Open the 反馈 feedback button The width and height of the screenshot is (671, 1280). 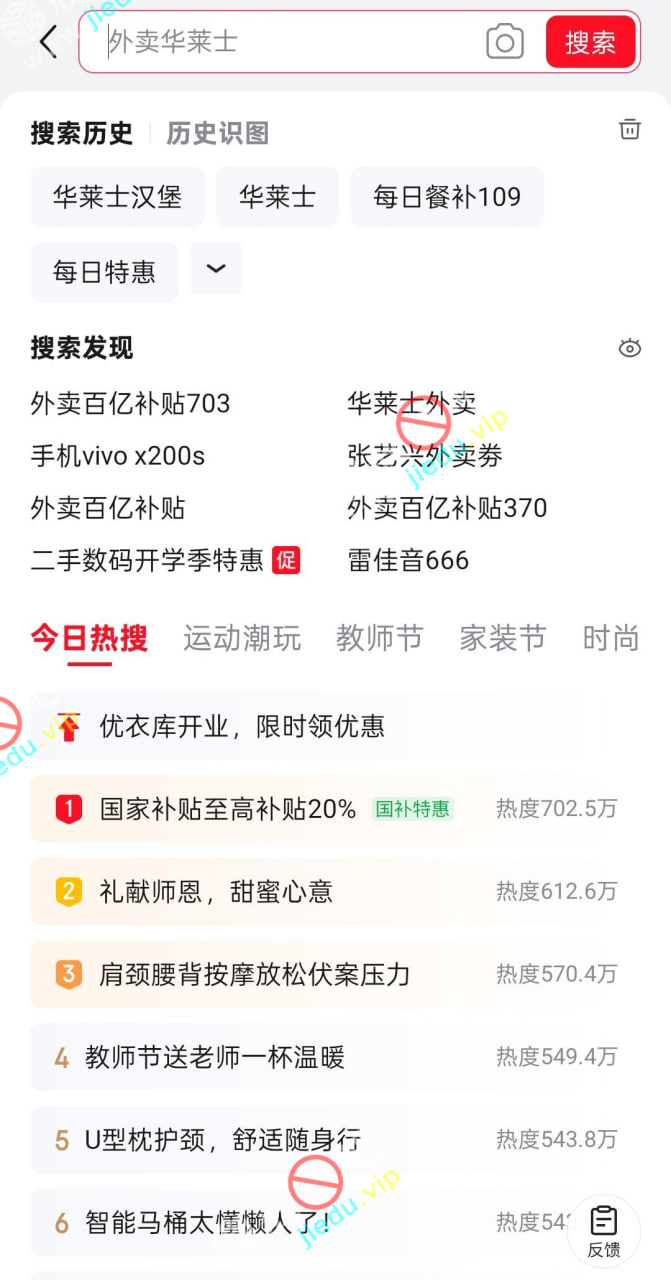603,1231
